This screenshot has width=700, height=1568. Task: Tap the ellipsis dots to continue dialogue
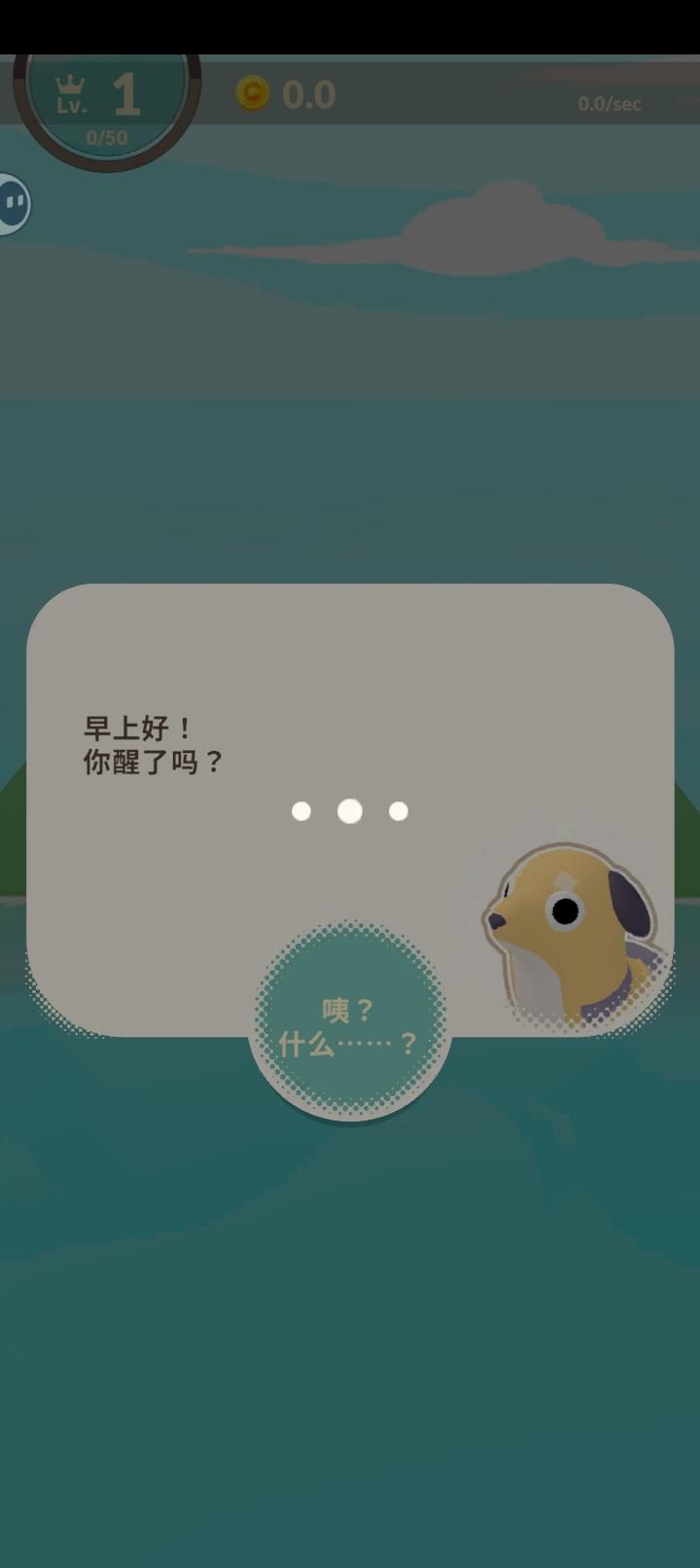[x=348, y=810]
